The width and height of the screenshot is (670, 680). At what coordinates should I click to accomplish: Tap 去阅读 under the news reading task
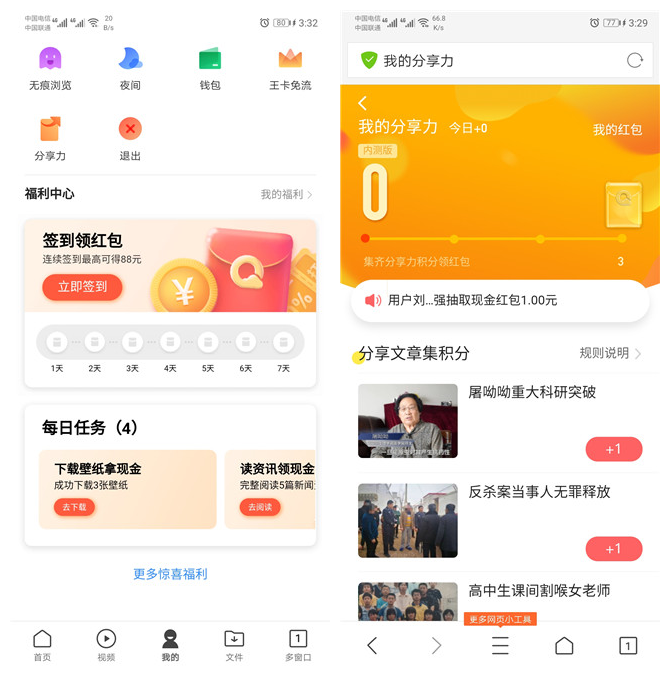(x=259, y=507)
